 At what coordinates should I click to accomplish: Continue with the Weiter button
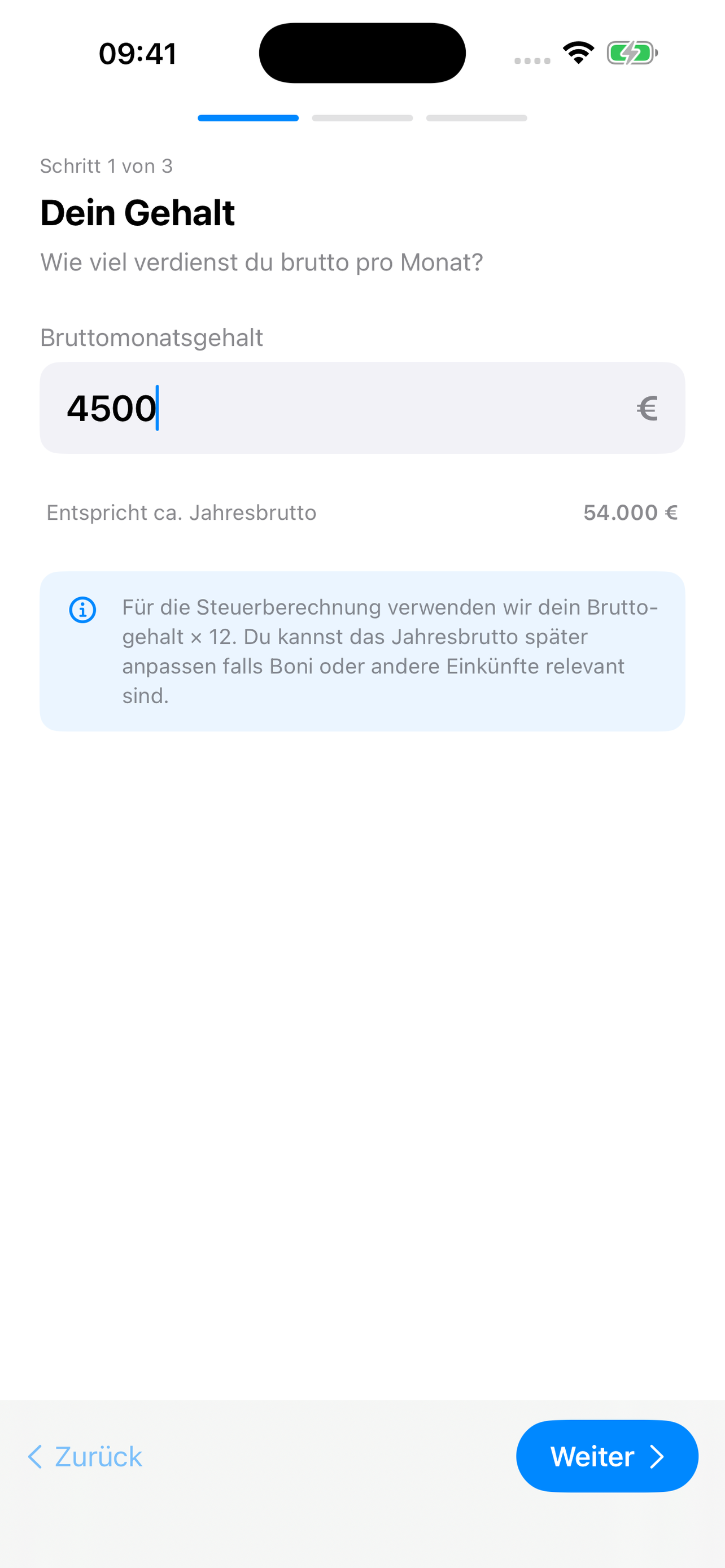pyautogui.click(x=606, y=1456)
